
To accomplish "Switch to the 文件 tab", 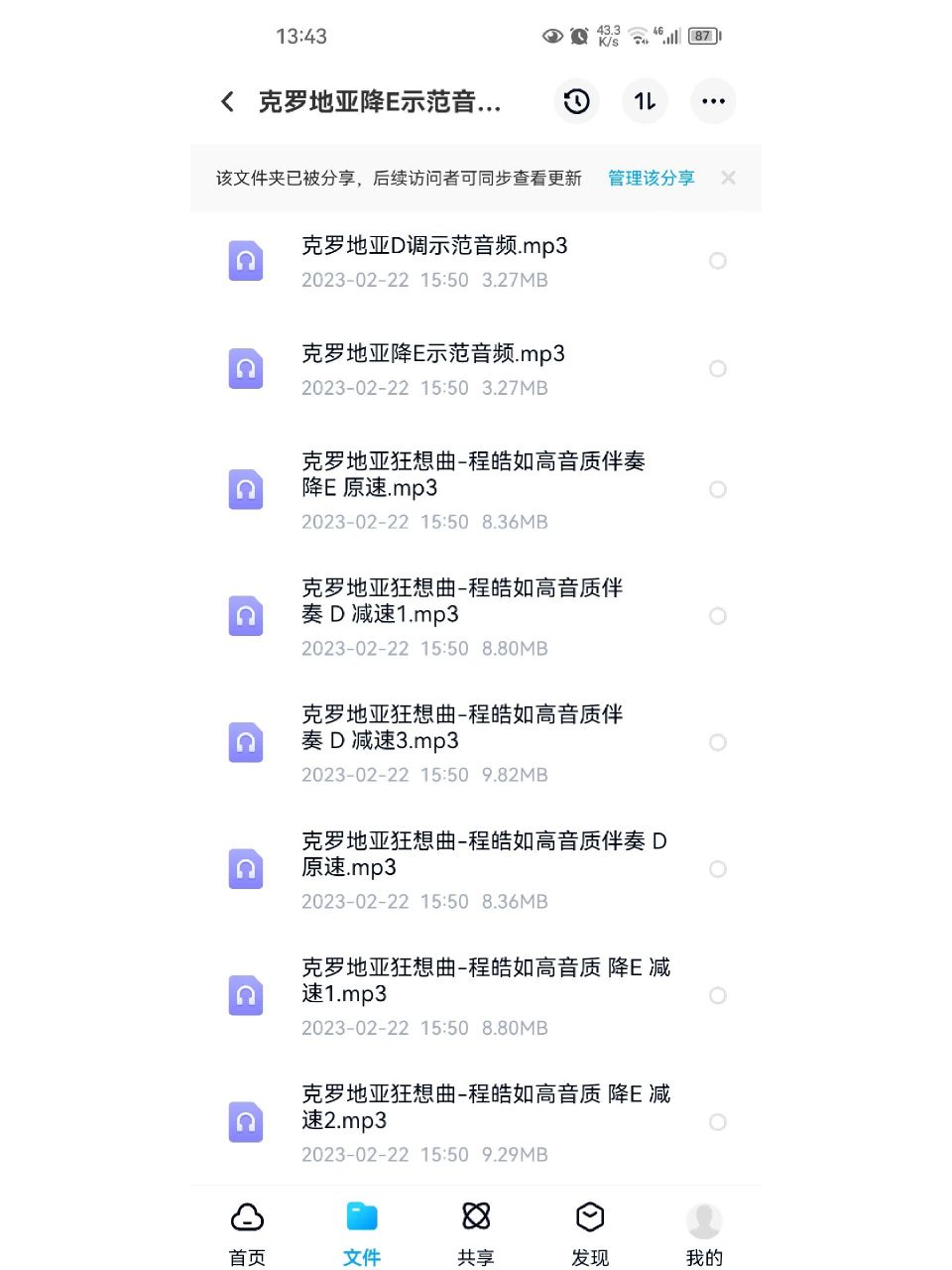I will 362,1230.
